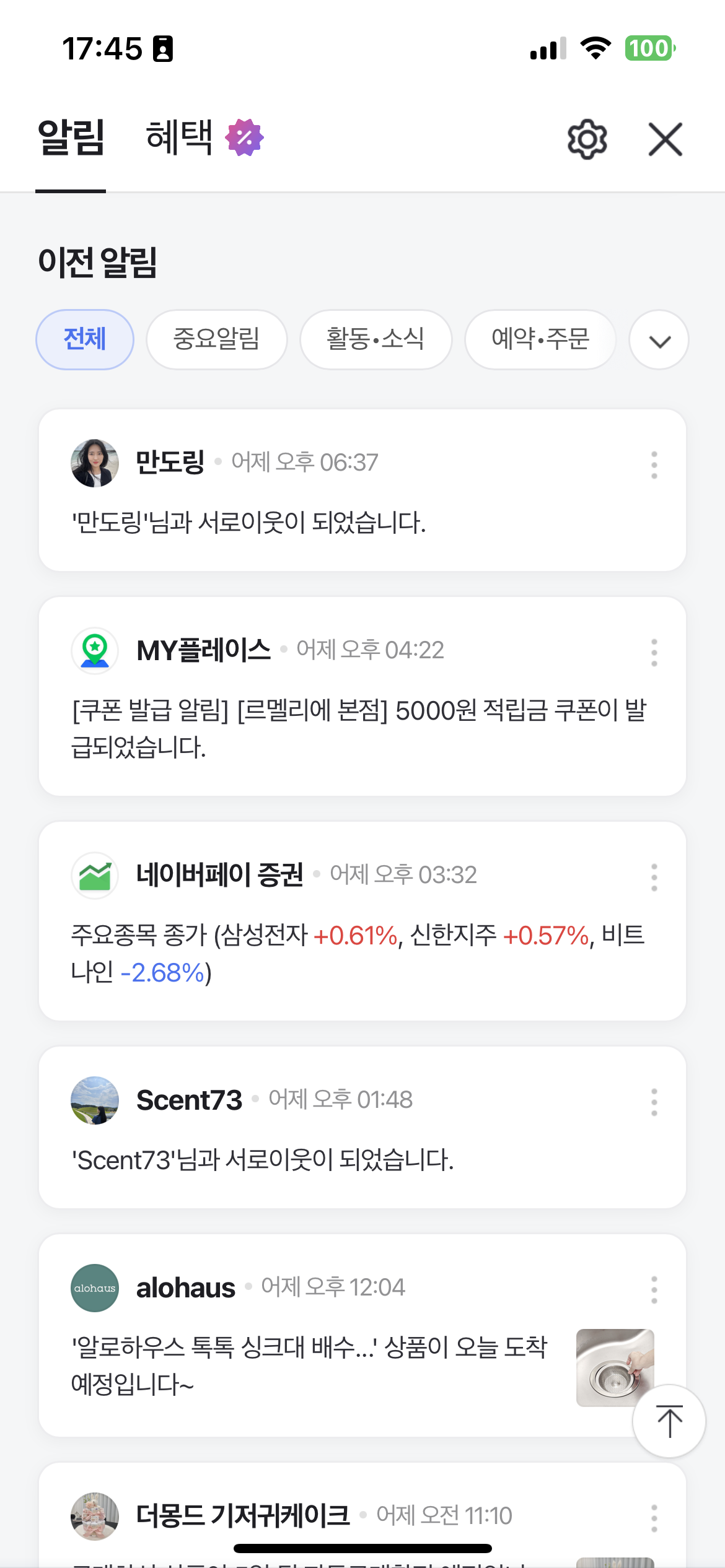725x1568 pixels.
Task: Open MY플레이스 profile icon
Action: pos(94,650)
